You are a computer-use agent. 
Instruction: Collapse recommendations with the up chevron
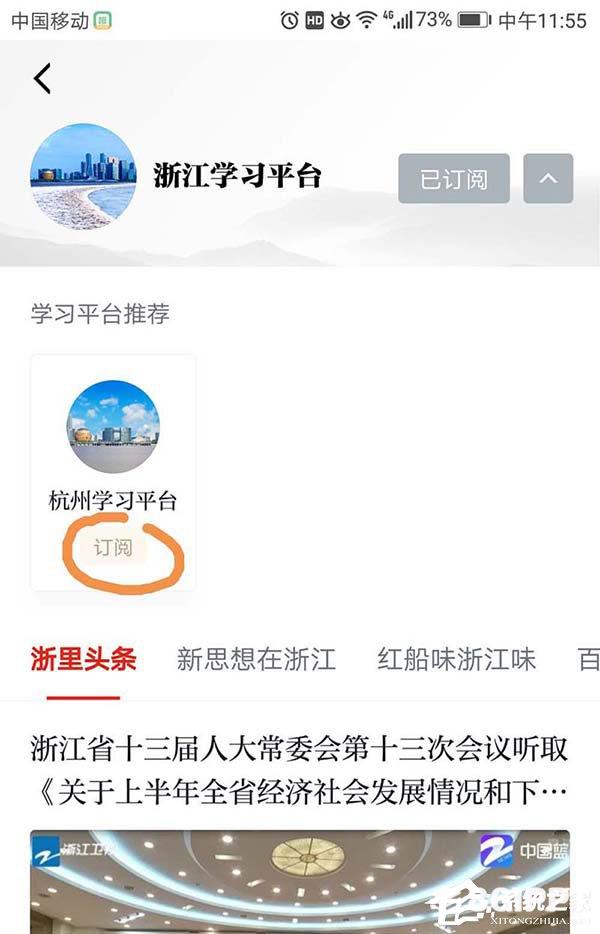pos(548,179)
